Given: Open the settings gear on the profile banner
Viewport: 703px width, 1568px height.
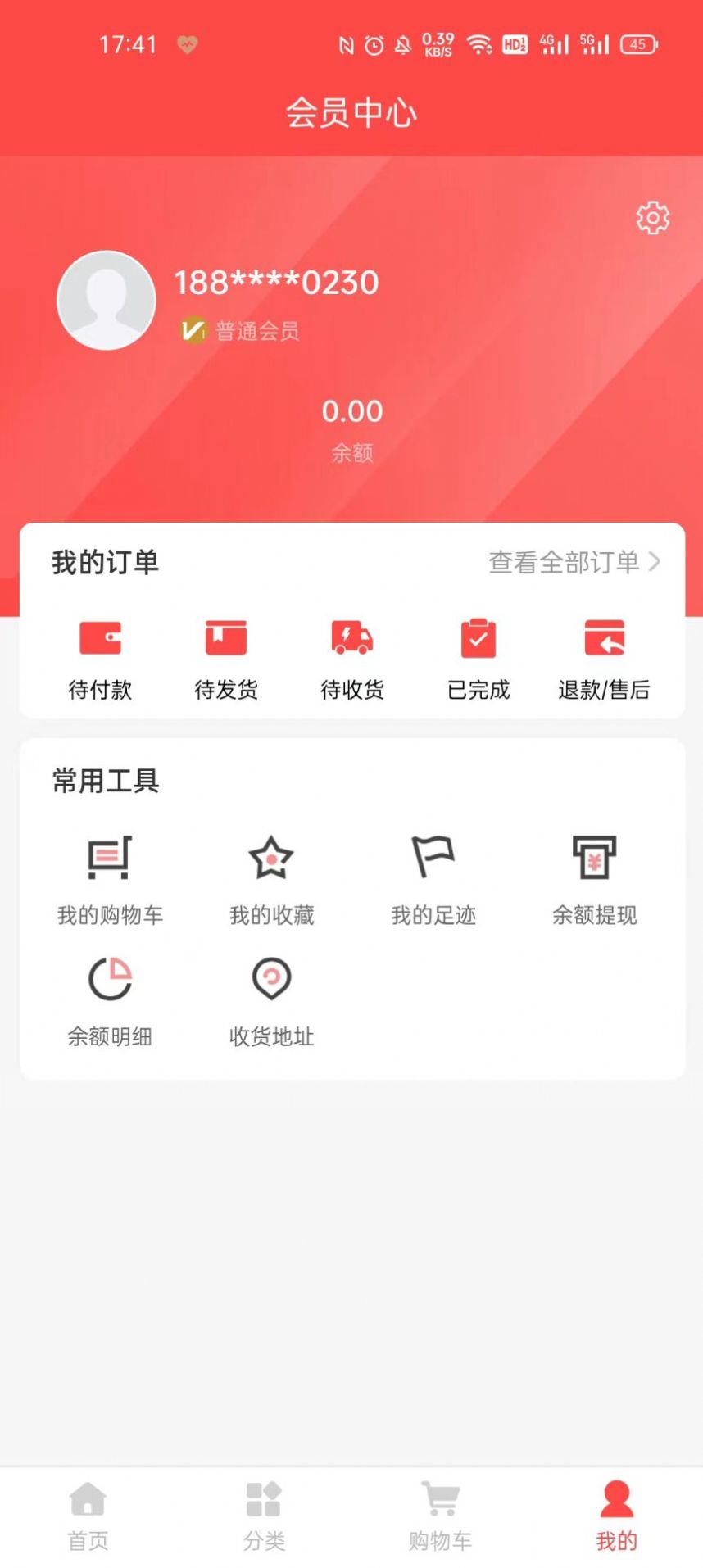Looking at the screenshot, I should 653,217.
